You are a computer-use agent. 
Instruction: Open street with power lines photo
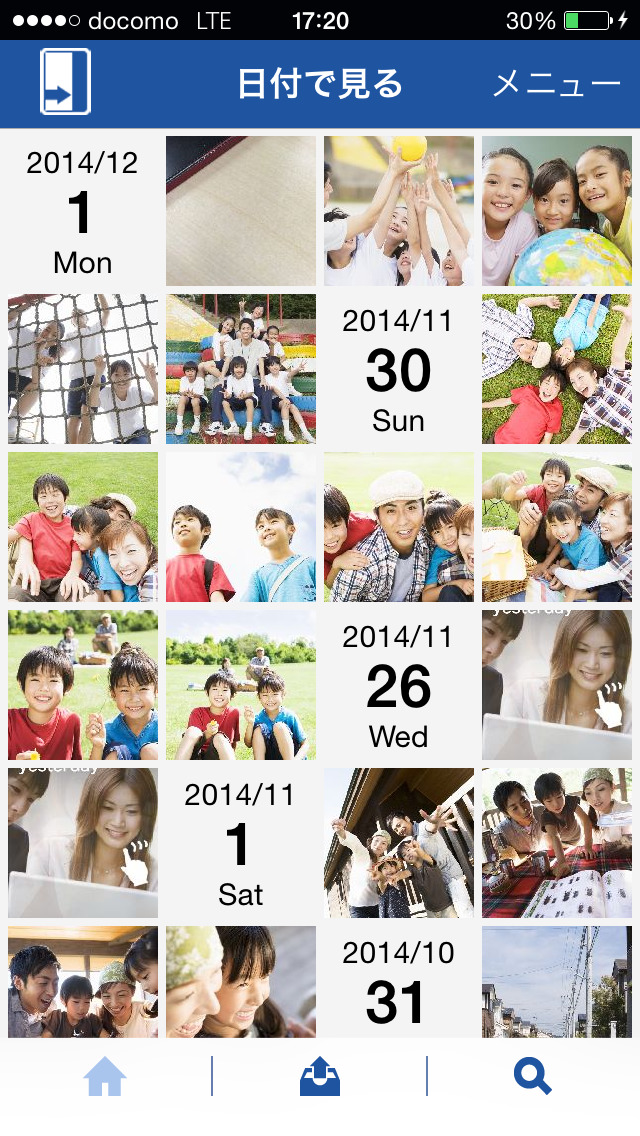pos(556,981)
